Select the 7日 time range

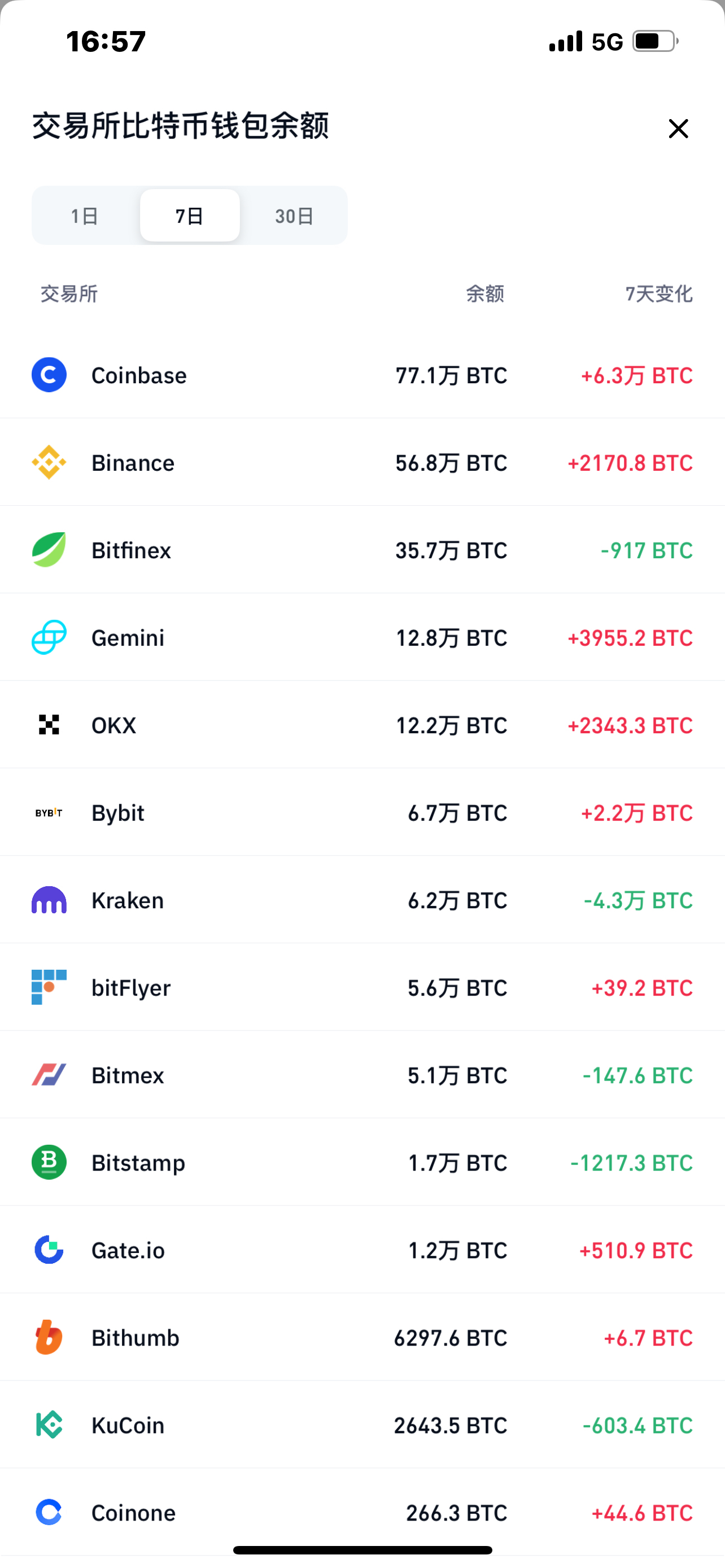coord(189,216)
